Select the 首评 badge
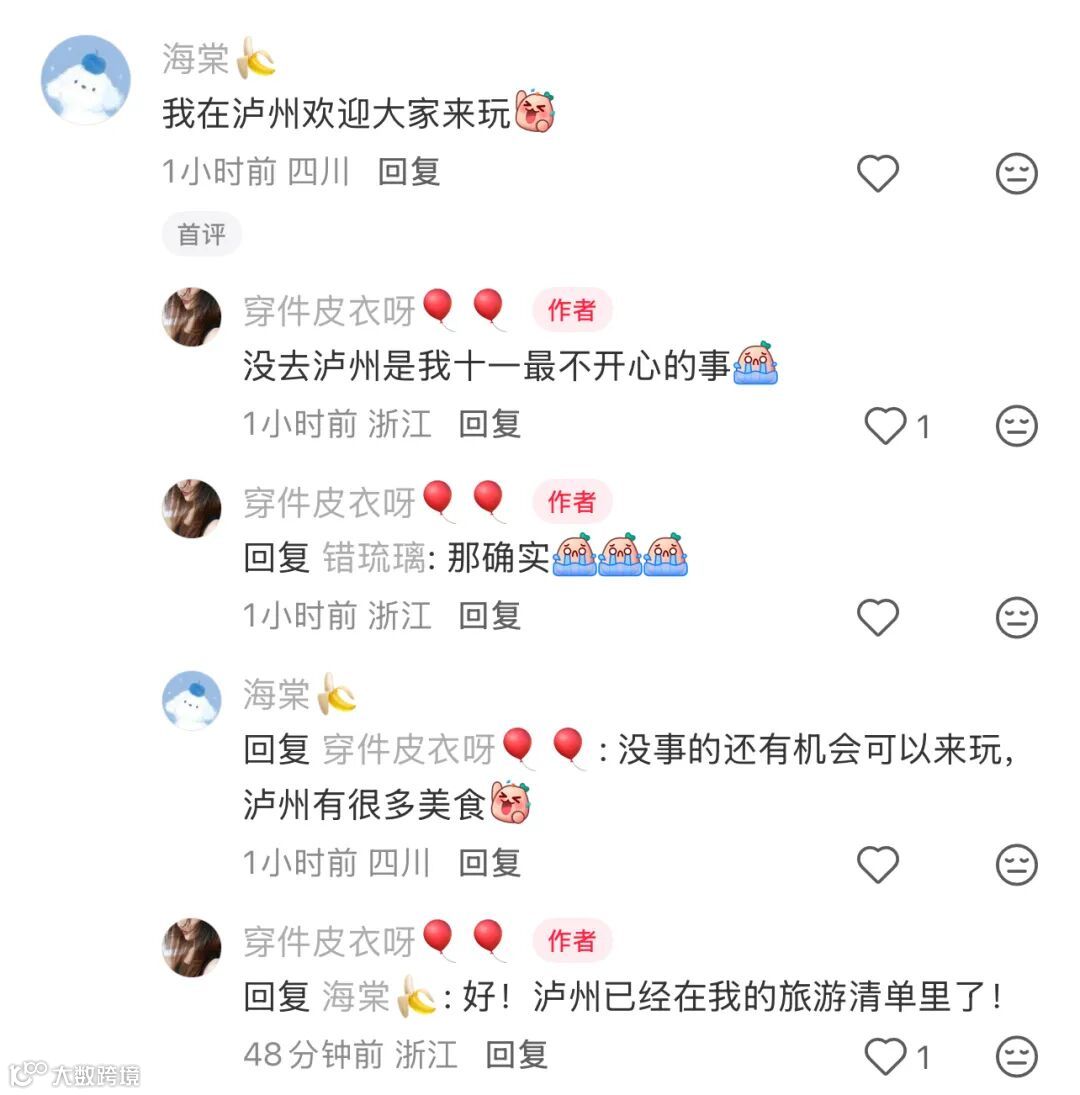 (201, 234)
